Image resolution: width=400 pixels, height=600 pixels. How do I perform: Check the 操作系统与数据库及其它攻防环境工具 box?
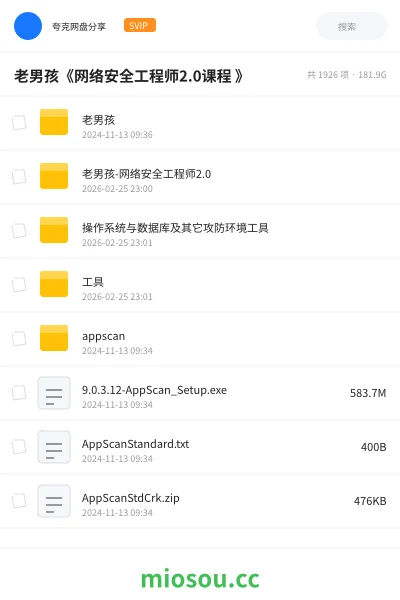click(x=19, y=231)
